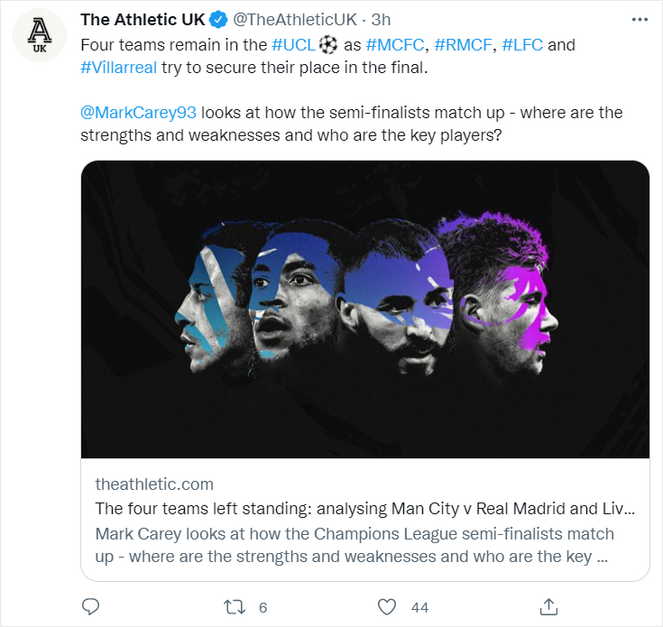Viewport: 663px width, 627px height.
Task: Open the #LFC hashtag
Action: click(523, 46)
